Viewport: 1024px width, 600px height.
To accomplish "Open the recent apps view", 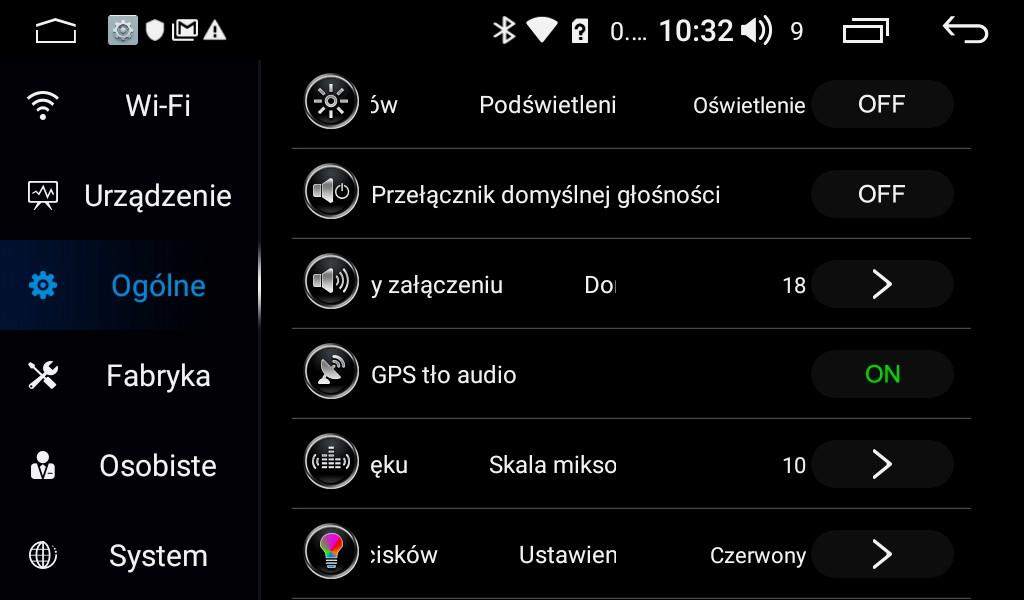I will pyautogui.click(x=865, y=31).
